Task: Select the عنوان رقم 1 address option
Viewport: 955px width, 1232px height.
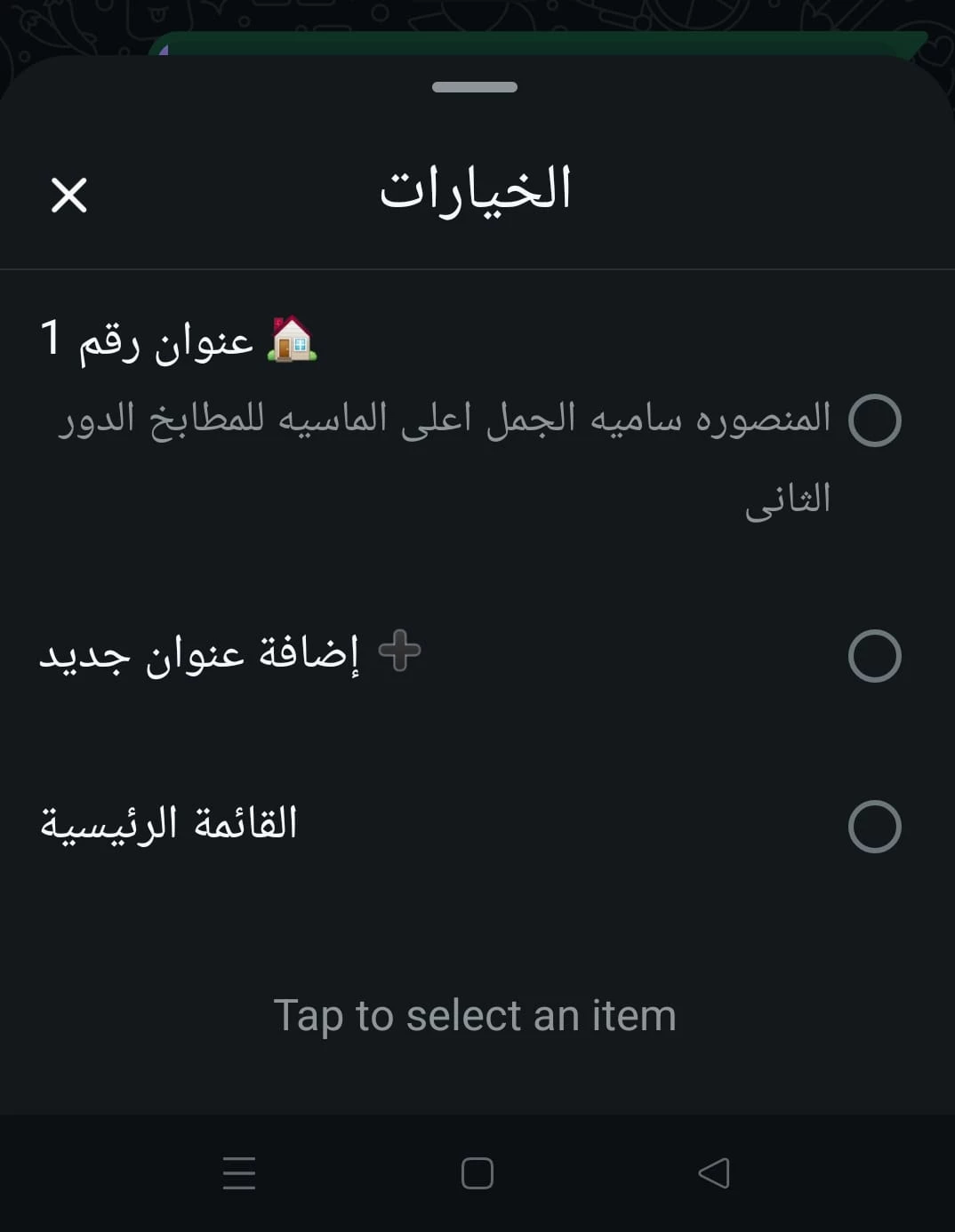Action: [x=874, y=420]
